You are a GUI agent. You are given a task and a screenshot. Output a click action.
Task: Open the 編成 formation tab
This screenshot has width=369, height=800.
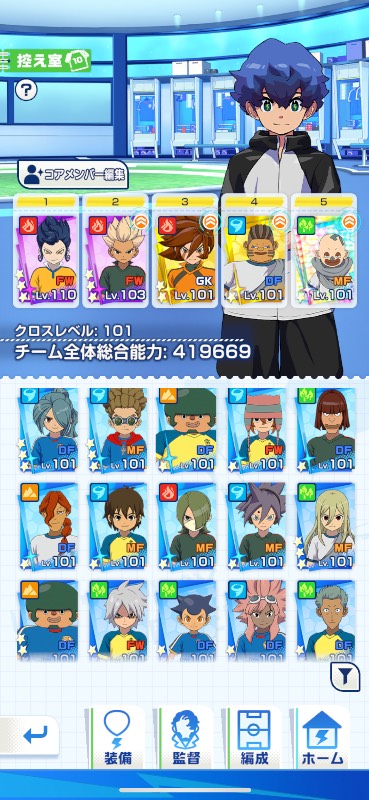(x=254, y=738)
